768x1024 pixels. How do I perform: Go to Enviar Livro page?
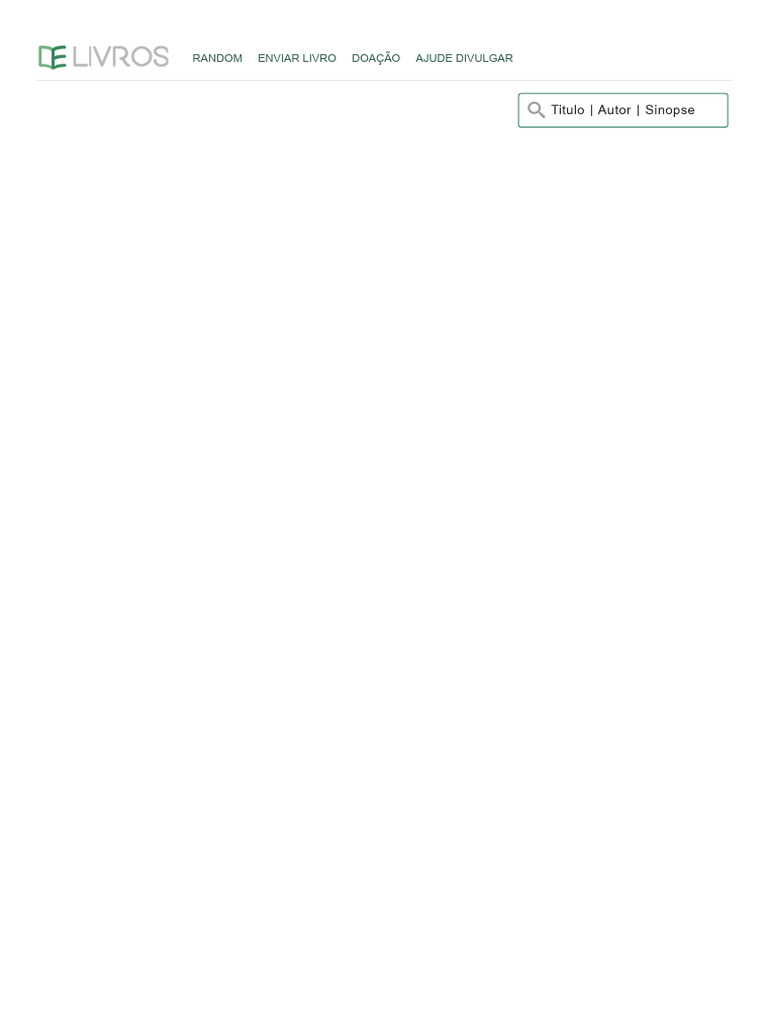pyautogui.click(x=296, y=58)
